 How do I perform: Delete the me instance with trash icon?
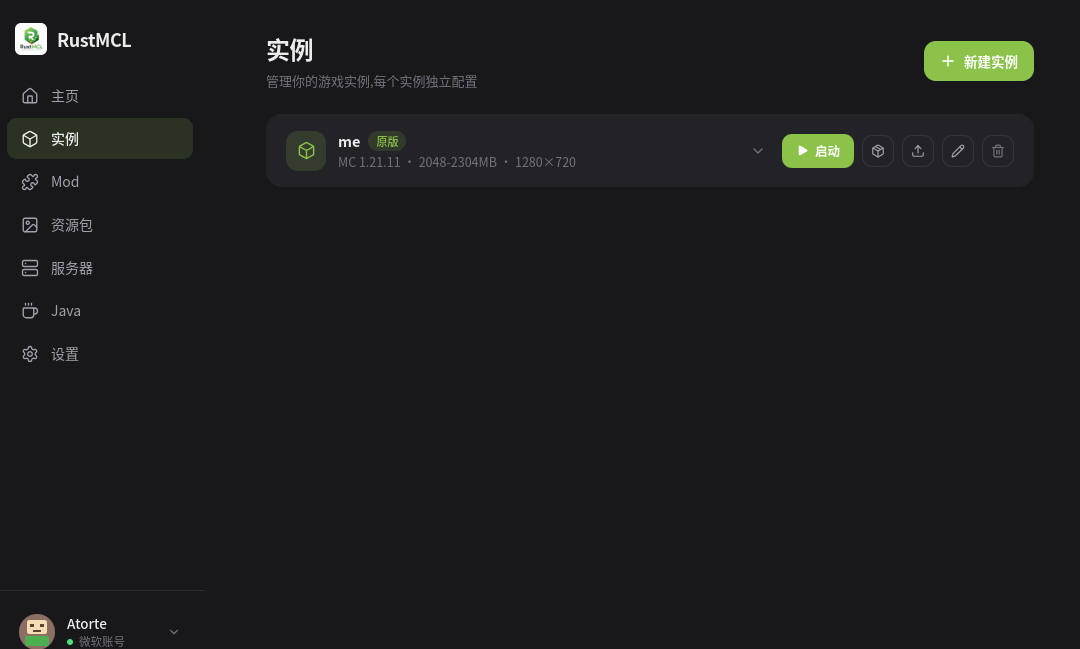(x=997, y=151)
